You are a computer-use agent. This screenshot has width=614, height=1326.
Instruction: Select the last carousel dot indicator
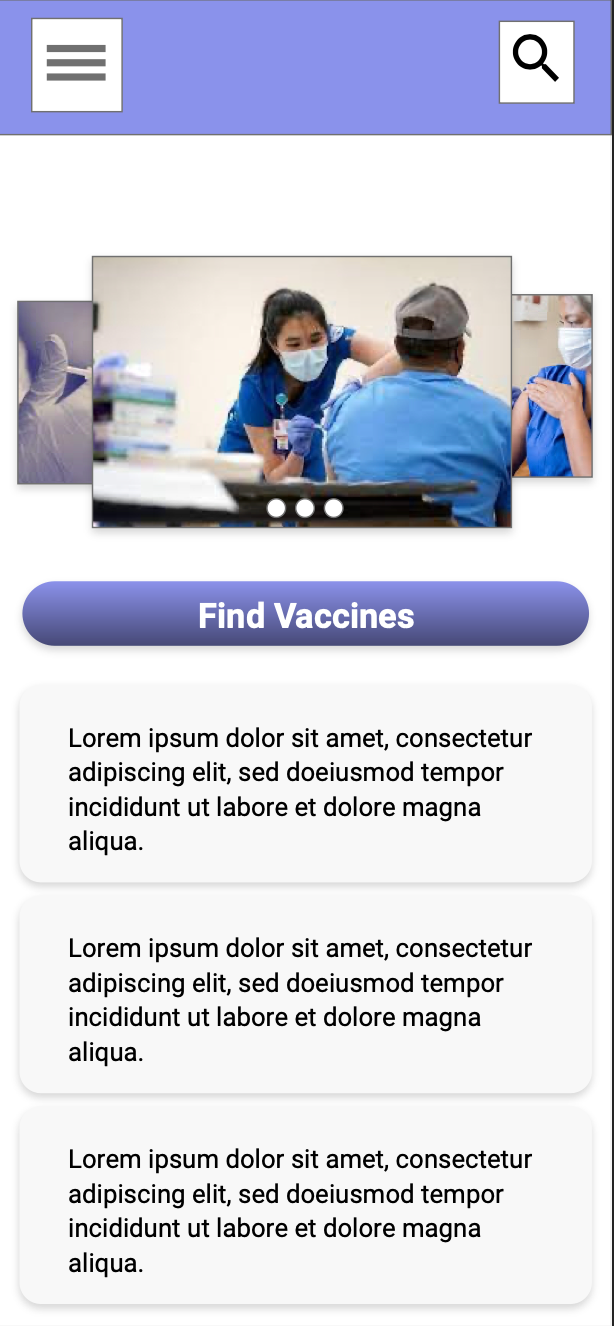click(x=334, y=508)
